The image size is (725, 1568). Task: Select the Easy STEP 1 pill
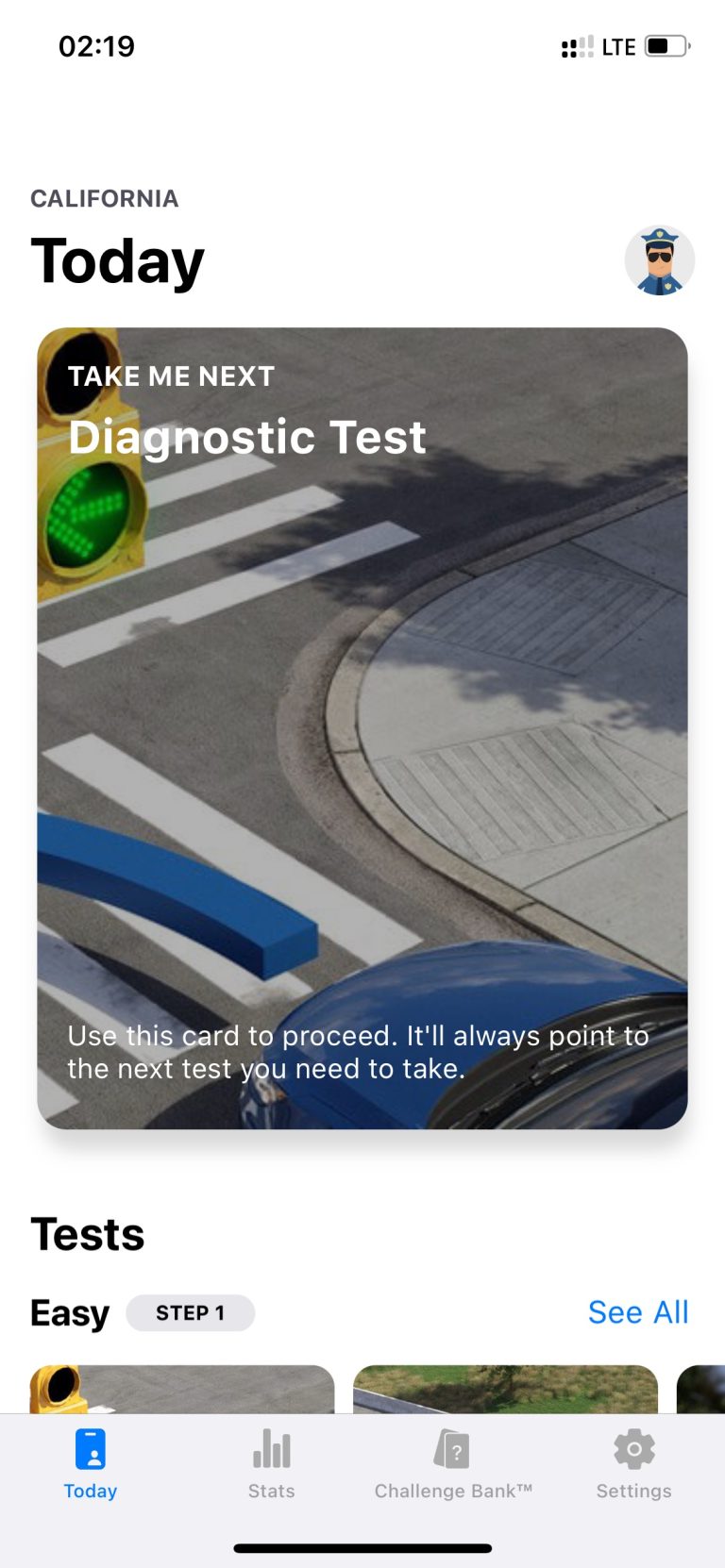pyautogui.click(x=191, y=1312)
